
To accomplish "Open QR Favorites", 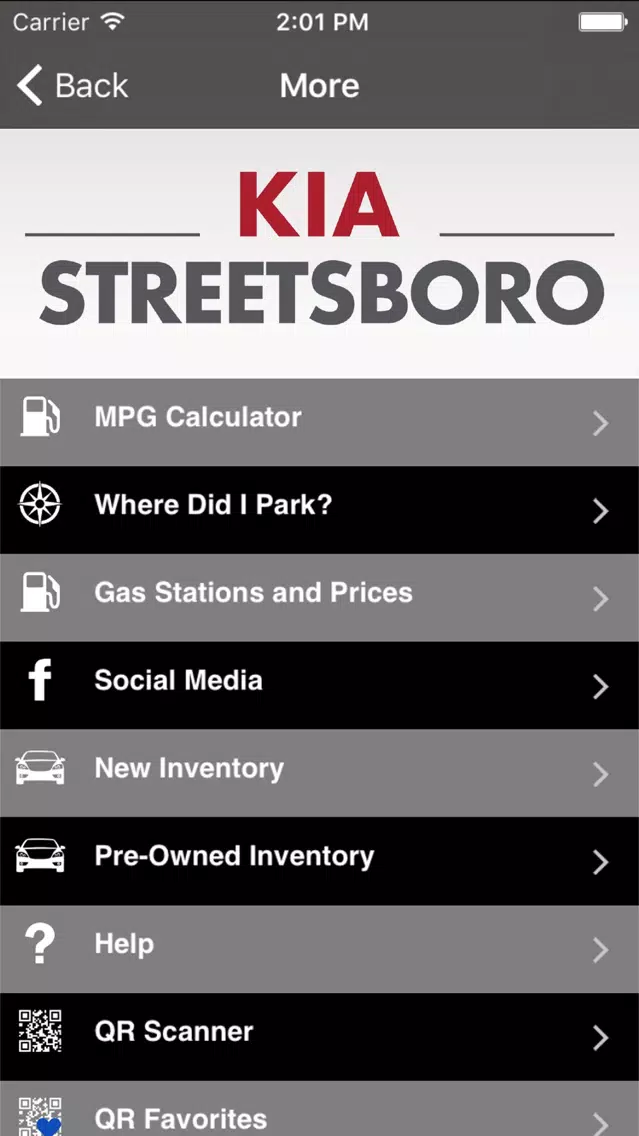I will (320, 1108).
